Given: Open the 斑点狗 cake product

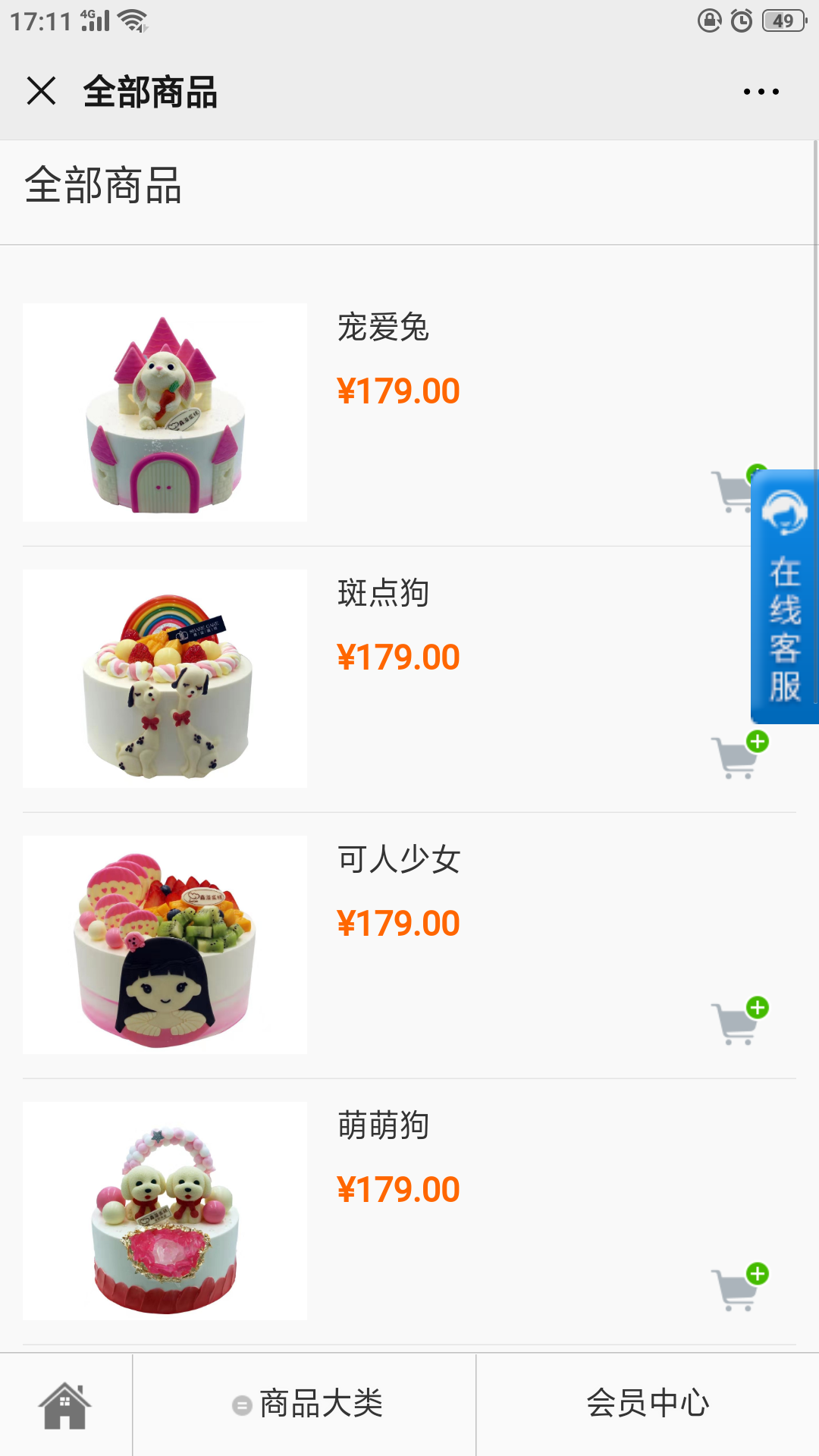Looking at the screenshot, I should tap(165, 679).
